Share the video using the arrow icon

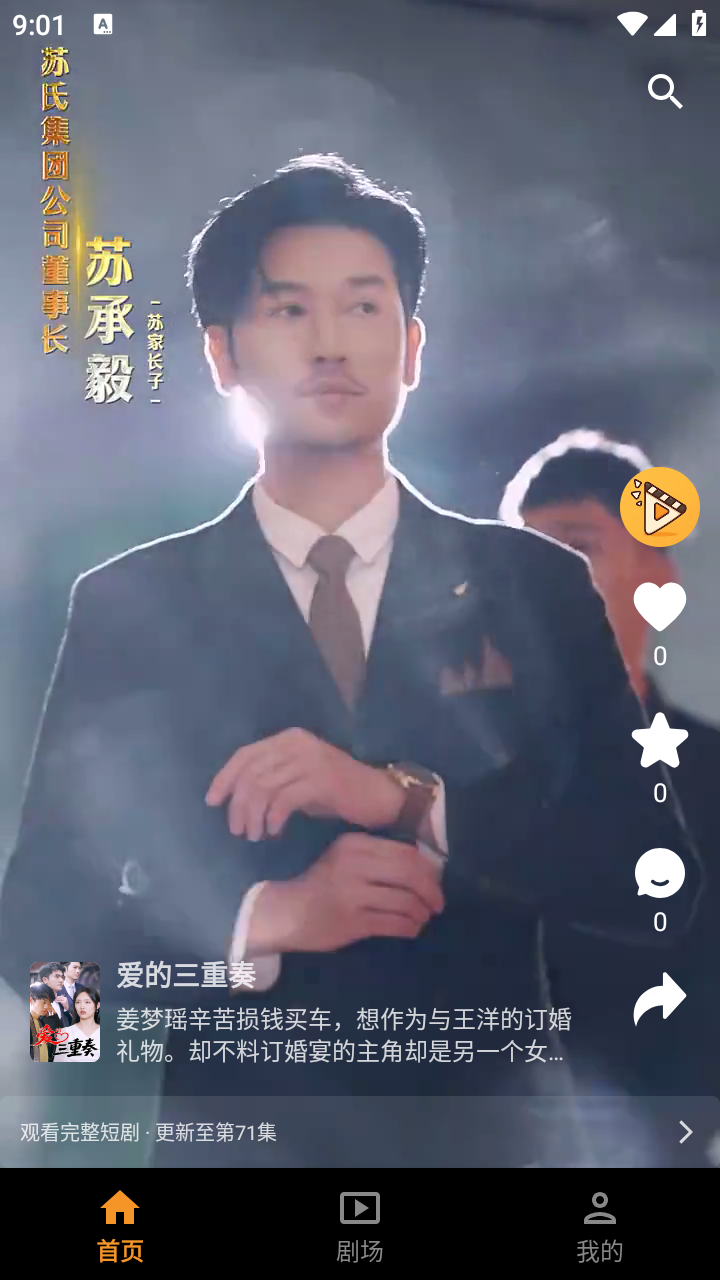(x=659, y=997)
